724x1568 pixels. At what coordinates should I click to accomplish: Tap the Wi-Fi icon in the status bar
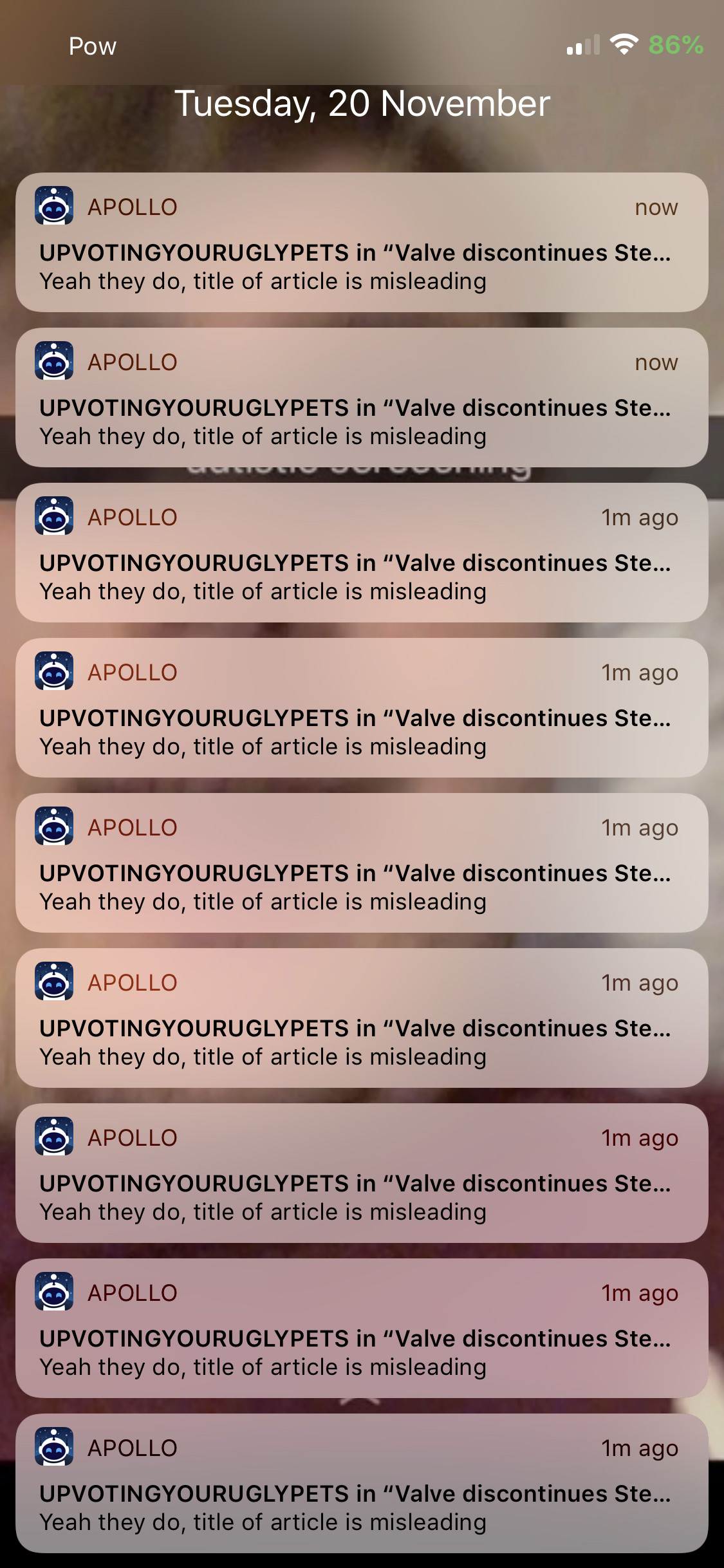(x=622, y=44)
